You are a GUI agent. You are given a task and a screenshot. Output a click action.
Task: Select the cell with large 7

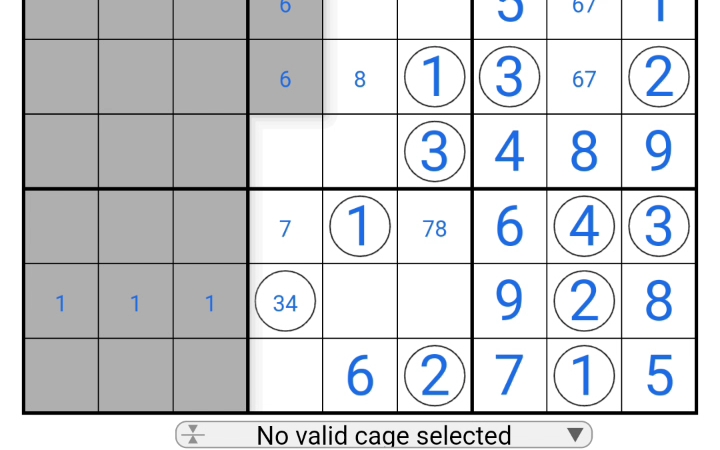point(509,376)
